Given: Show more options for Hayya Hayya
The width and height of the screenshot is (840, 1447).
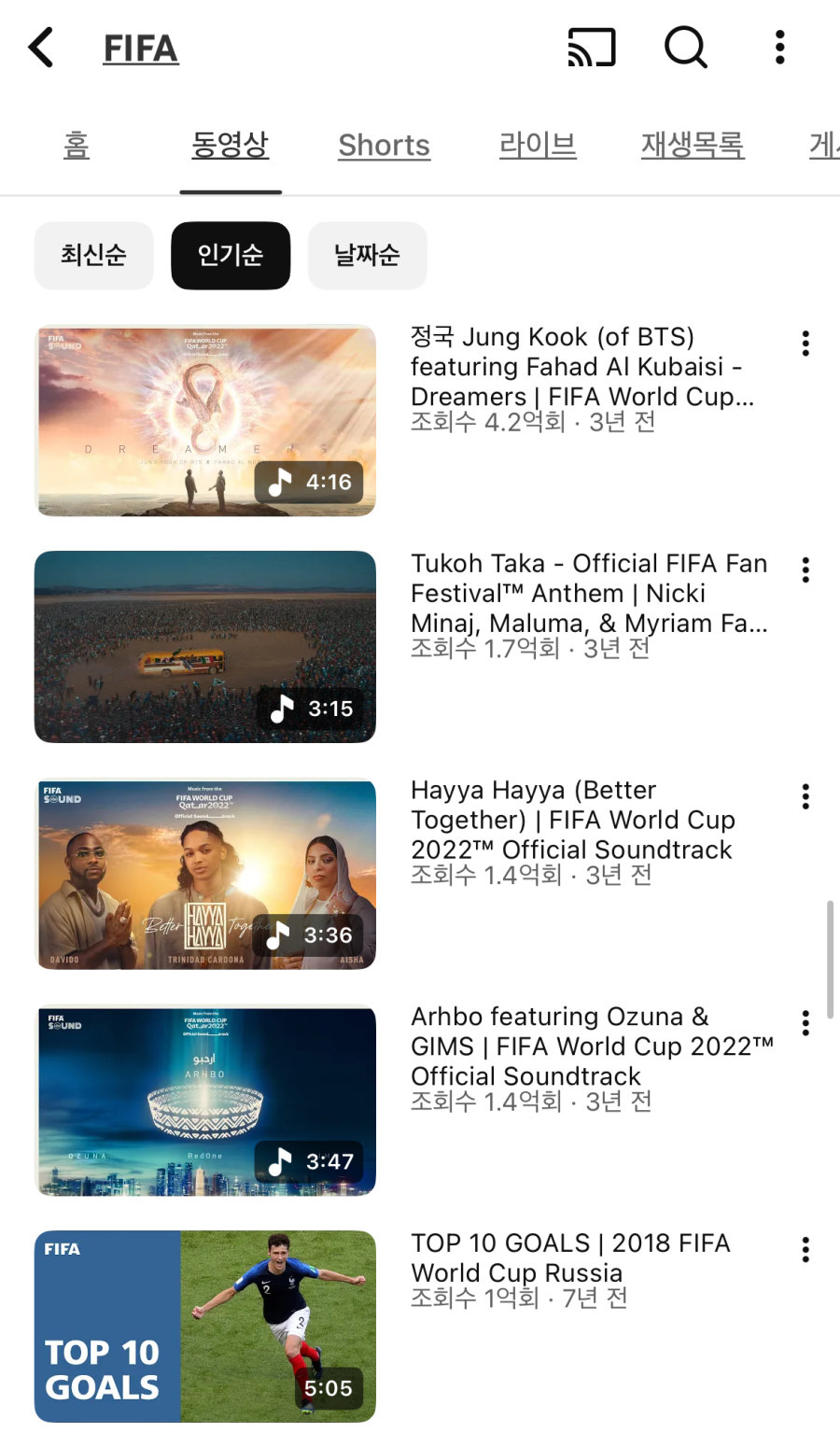Looking at the screenshot, I should pos(805,796).
